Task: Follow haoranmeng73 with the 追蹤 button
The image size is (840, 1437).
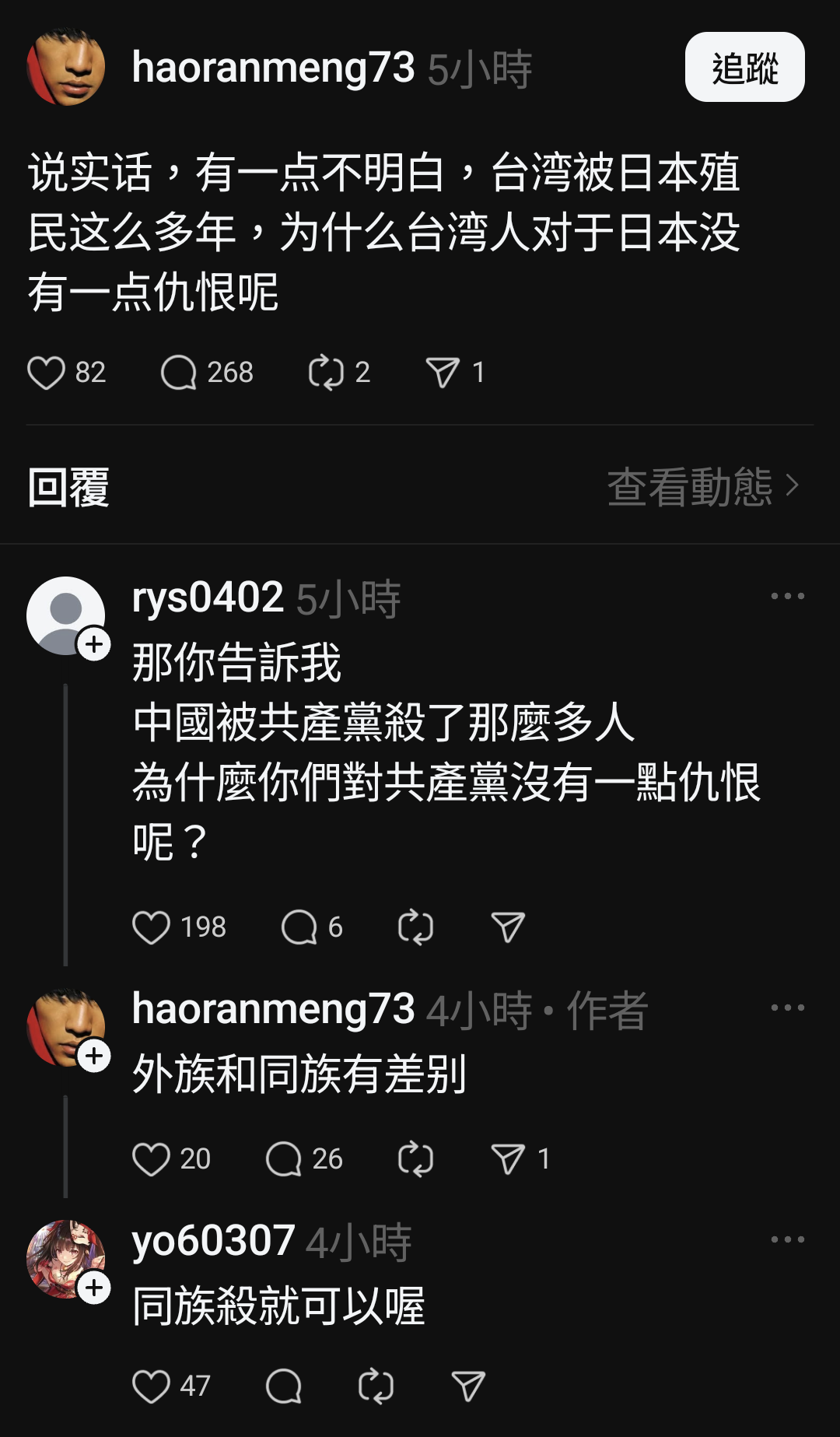Action: [744, 67]
